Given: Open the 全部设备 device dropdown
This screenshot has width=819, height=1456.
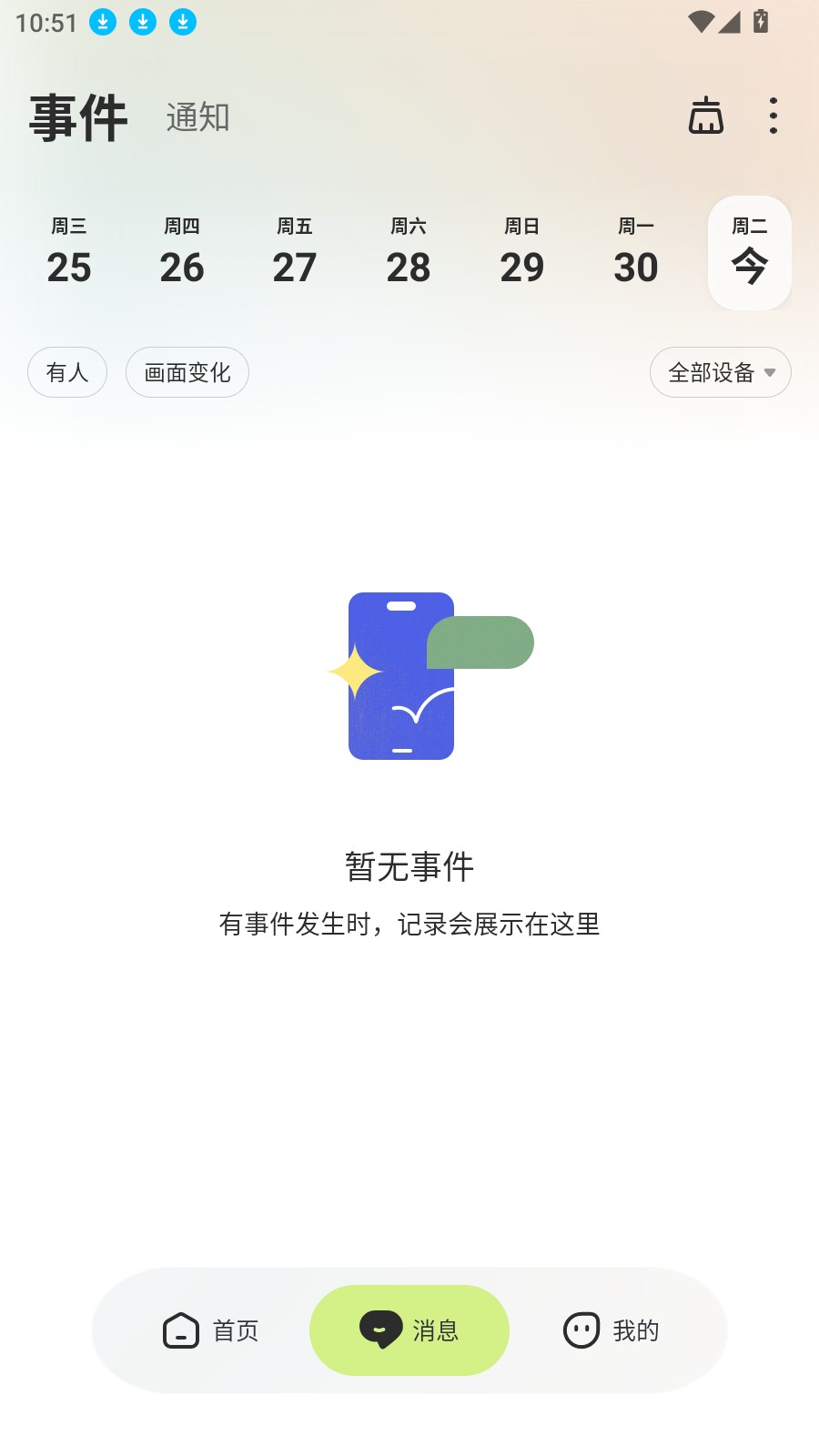Looking at the screenshot, I should pos(720,372).
